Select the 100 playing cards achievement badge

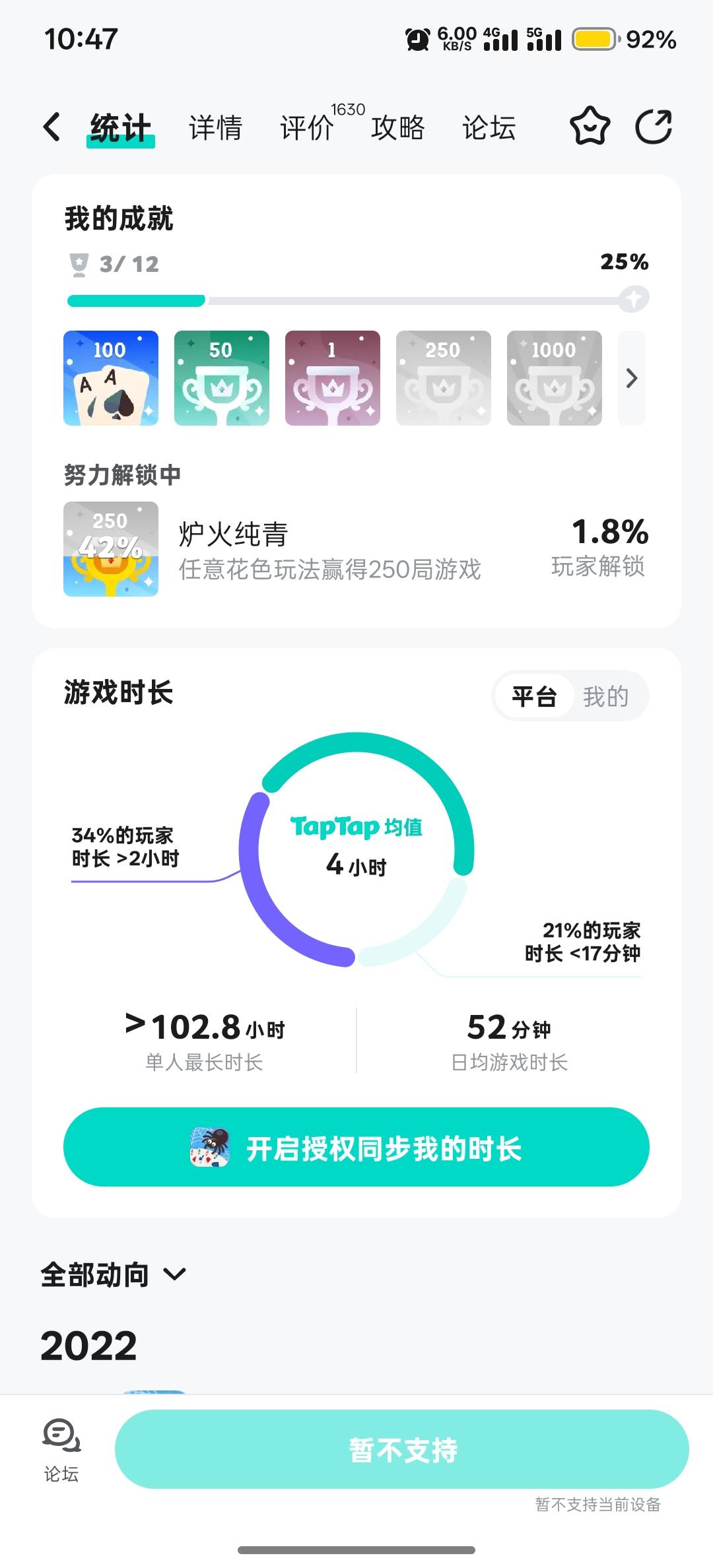[110, 379]
